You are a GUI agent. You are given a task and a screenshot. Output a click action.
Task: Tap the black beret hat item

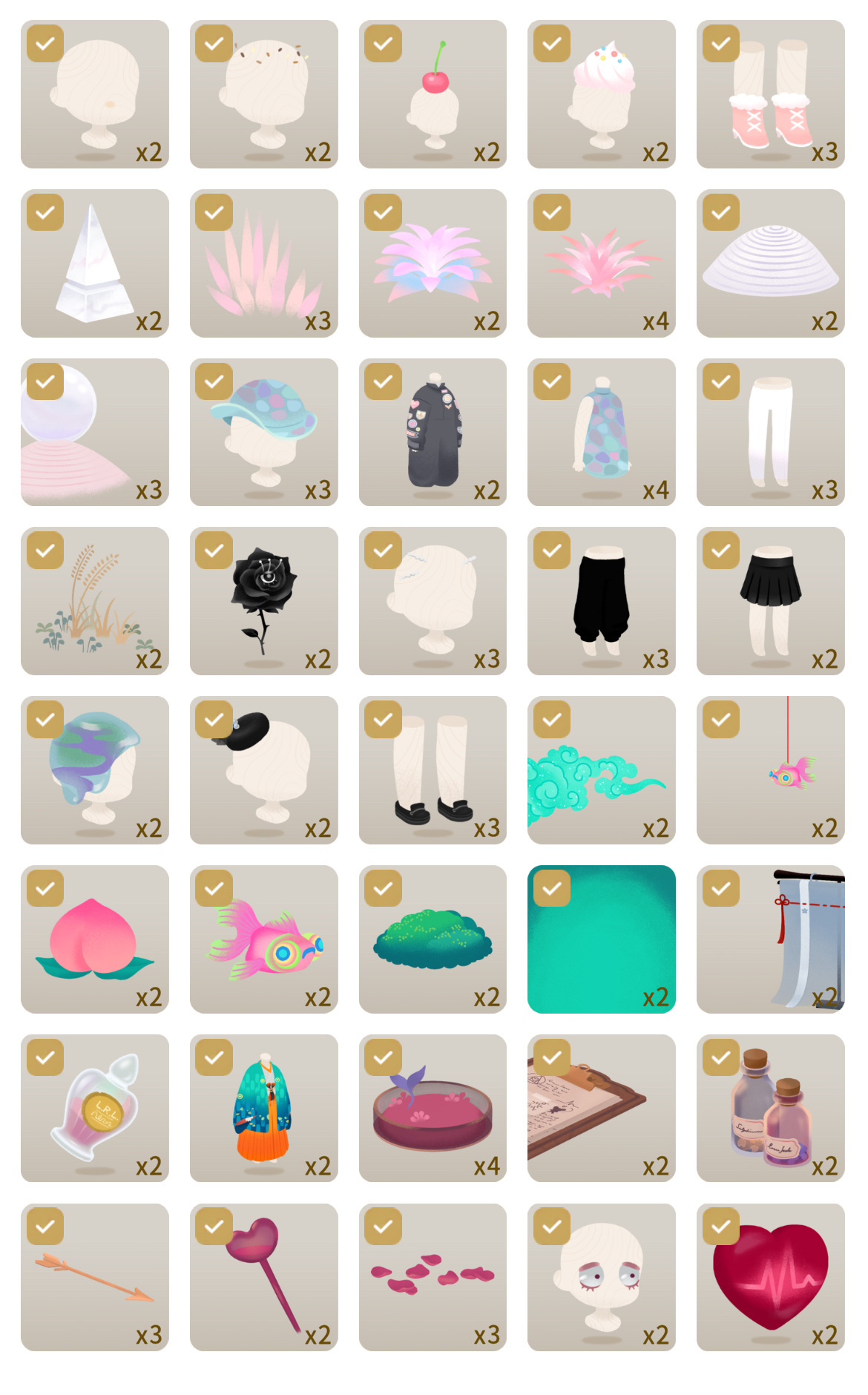tap(264, 770)
